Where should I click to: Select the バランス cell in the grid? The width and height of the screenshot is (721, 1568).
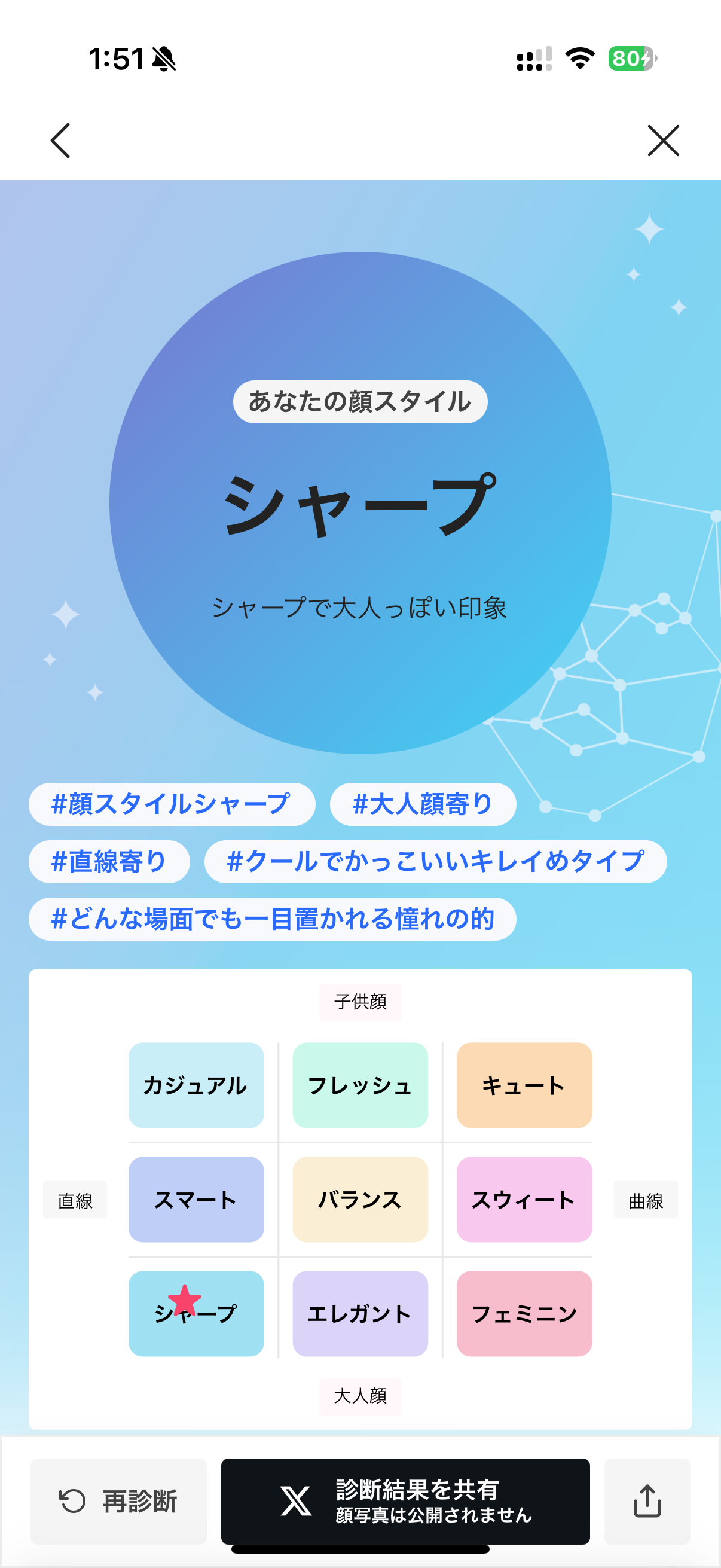coord(359,1200)
